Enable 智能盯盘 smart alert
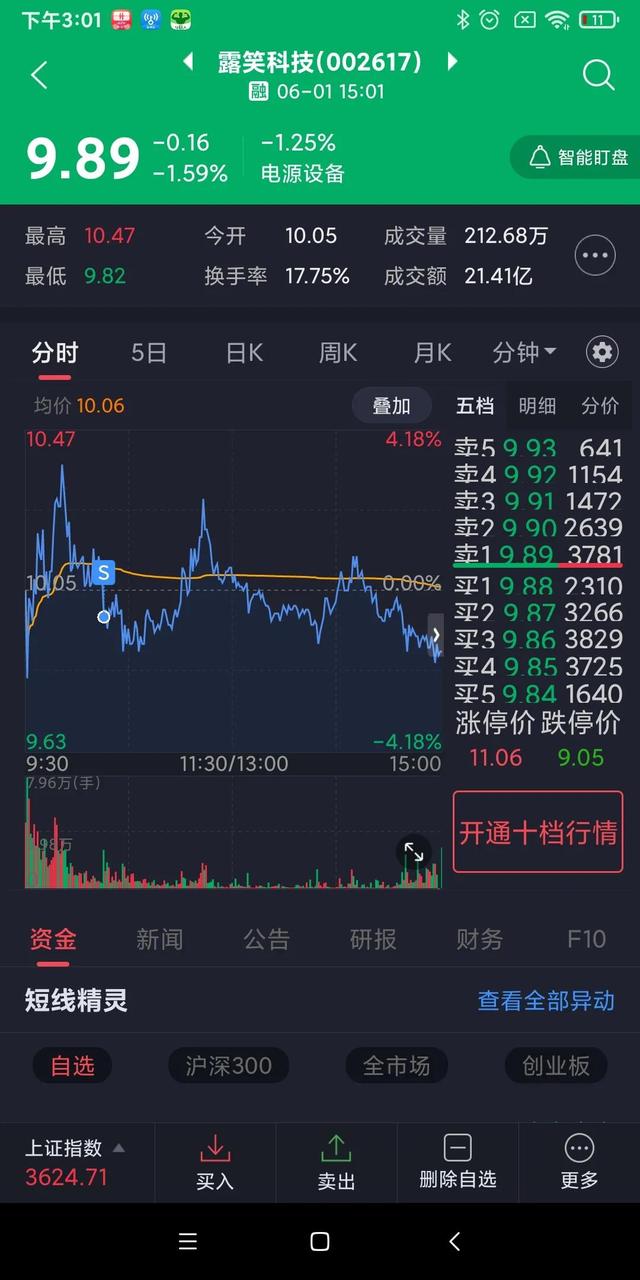The image size is (640, 1280). click(578, 157)
